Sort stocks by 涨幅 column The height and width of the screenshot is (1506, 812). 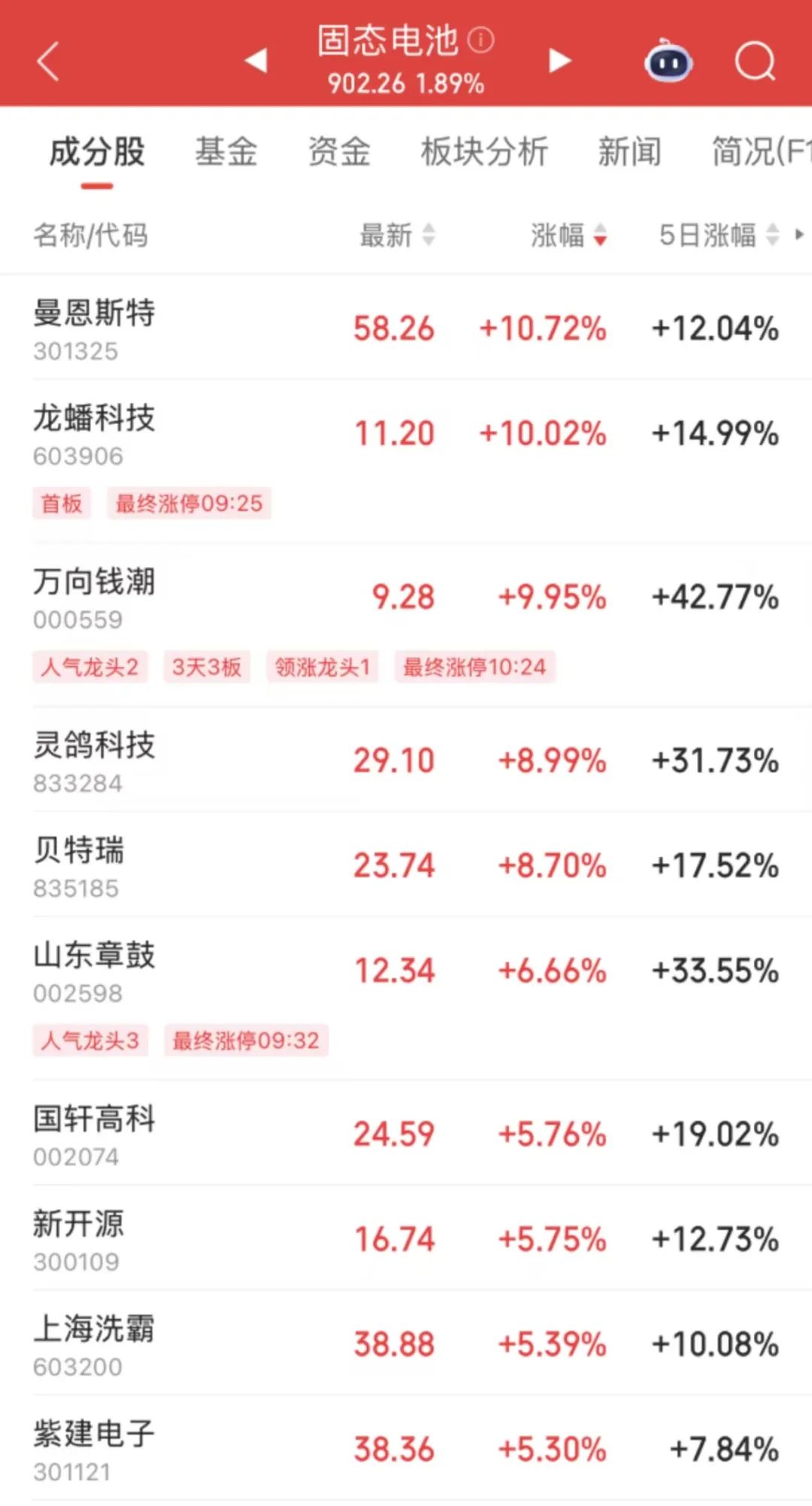point(568,235)
